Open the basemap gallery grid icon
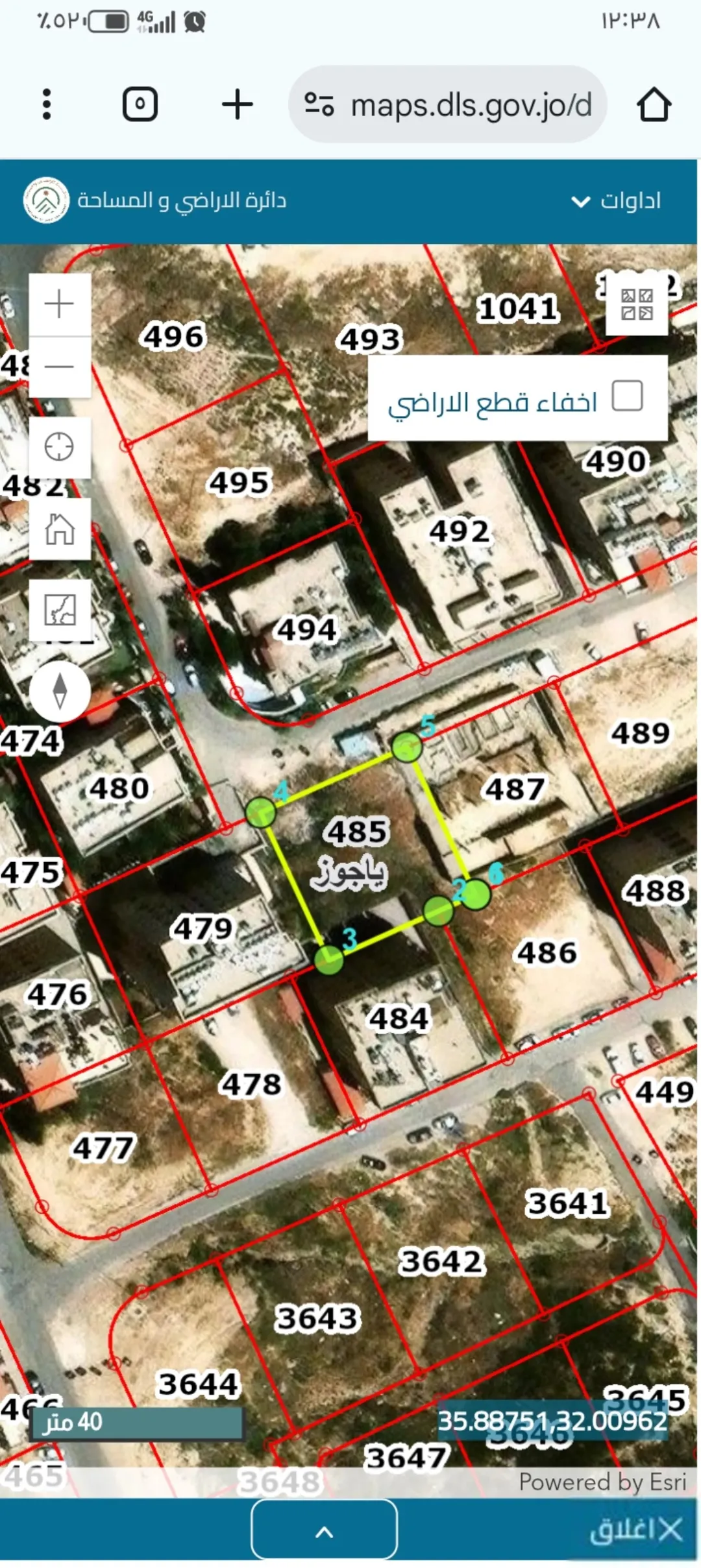Viewport: 701px width, 1568px height. [637, 304]
